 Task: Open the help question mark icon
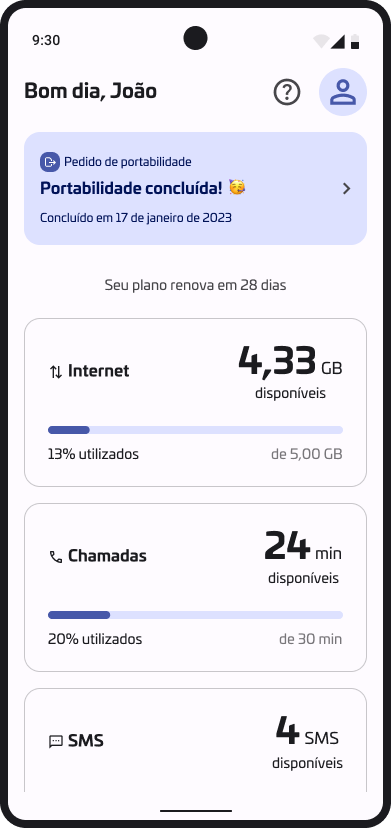click(287, 92)
